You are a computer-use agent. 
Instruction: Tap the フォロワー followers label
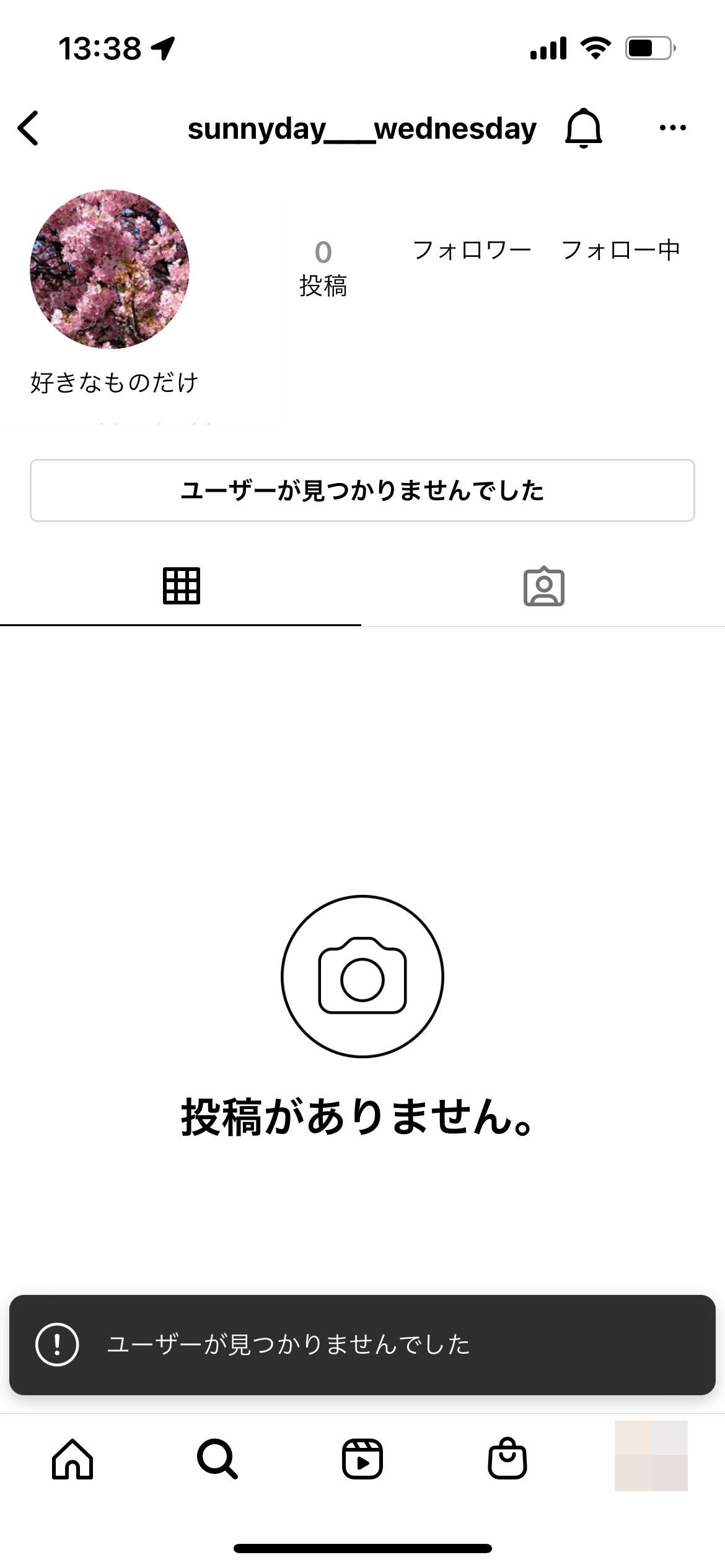(x=472, y=250)
